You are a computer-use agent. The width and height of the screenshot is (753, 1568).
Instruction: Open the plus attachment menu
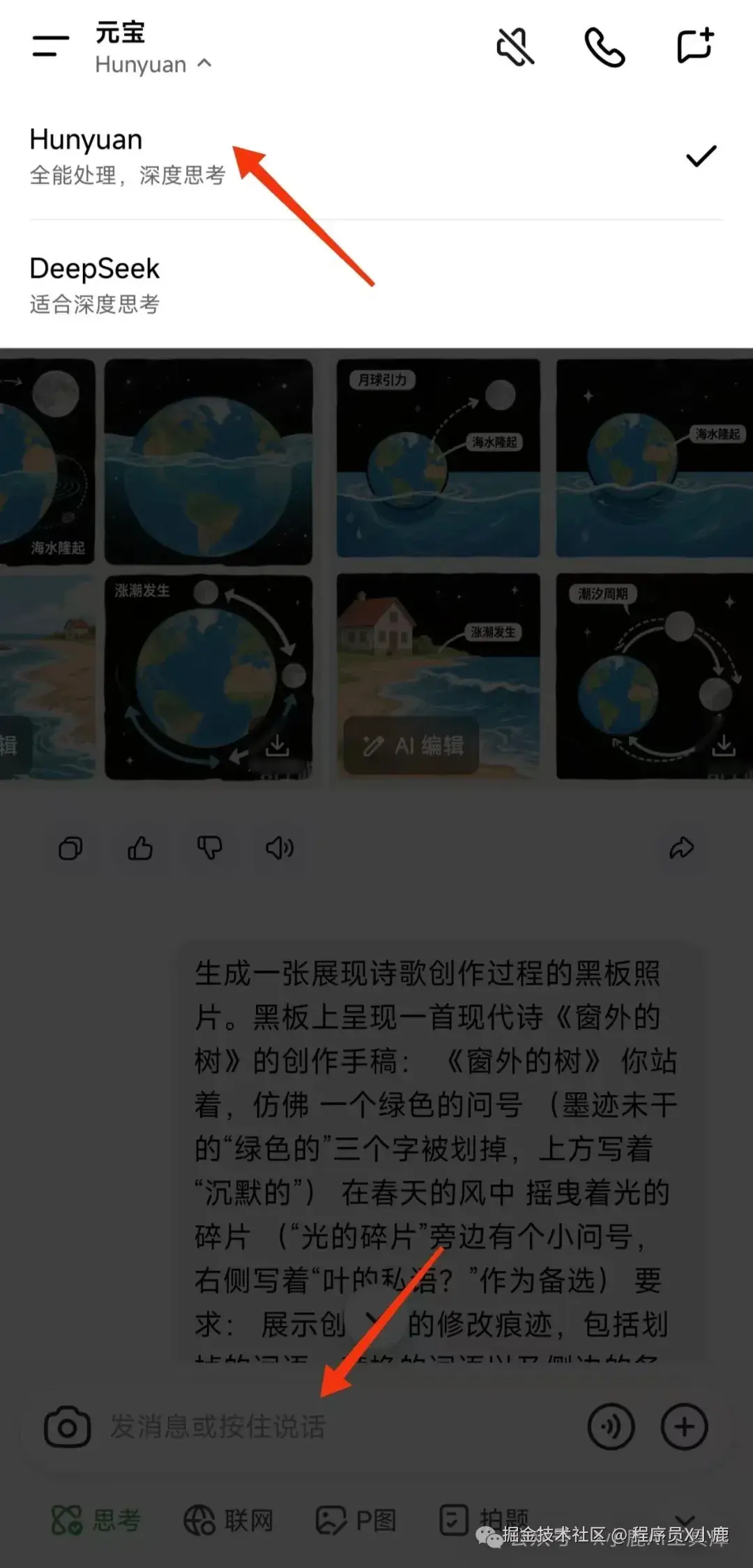[684, 1427]
